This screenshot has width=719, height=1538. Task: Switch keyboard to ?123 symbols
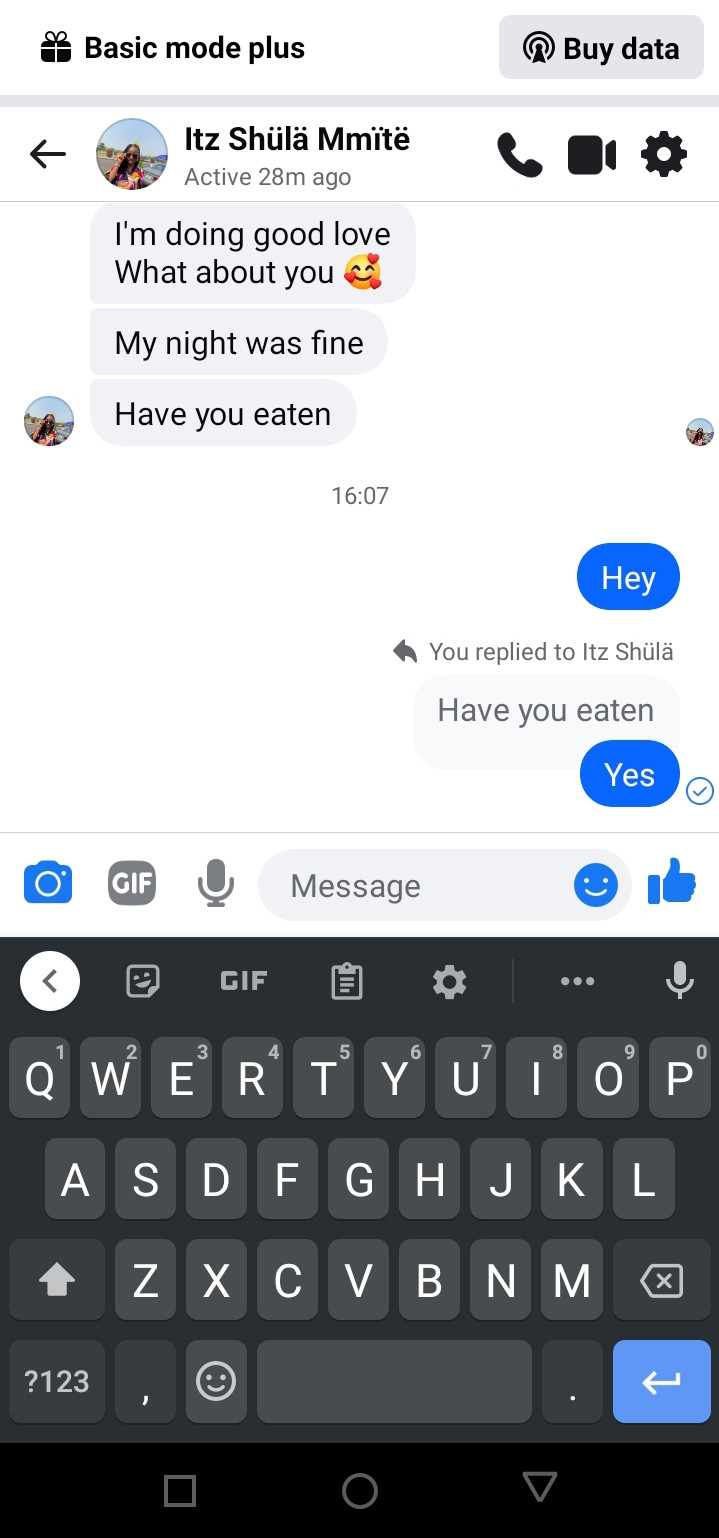(57, 1381)
